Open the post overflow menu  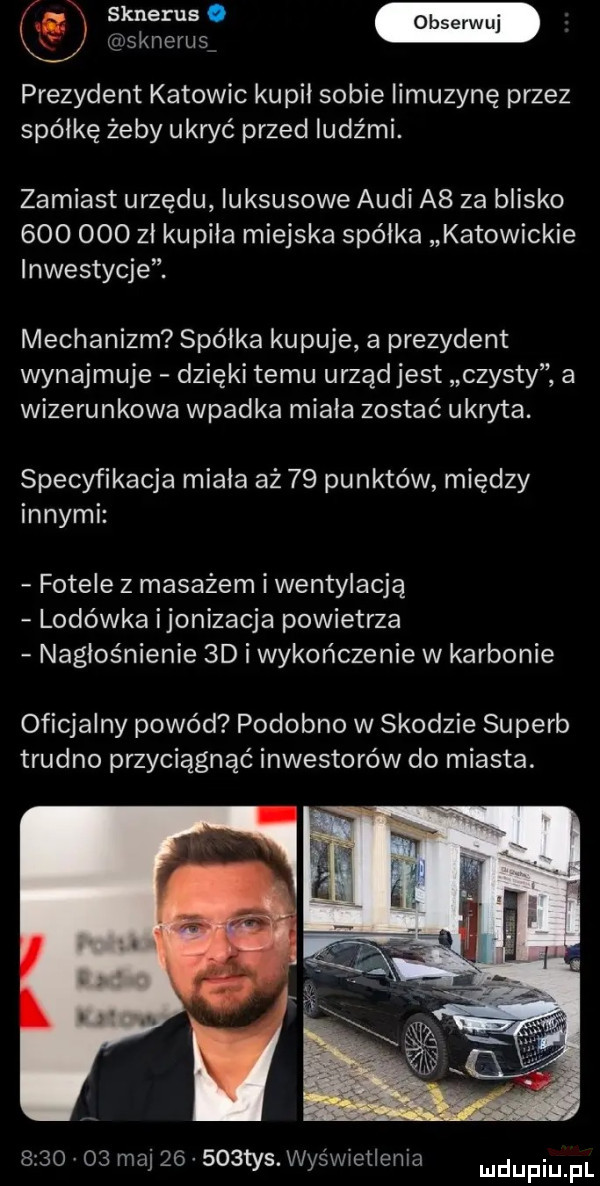click(x=568, y=23)
